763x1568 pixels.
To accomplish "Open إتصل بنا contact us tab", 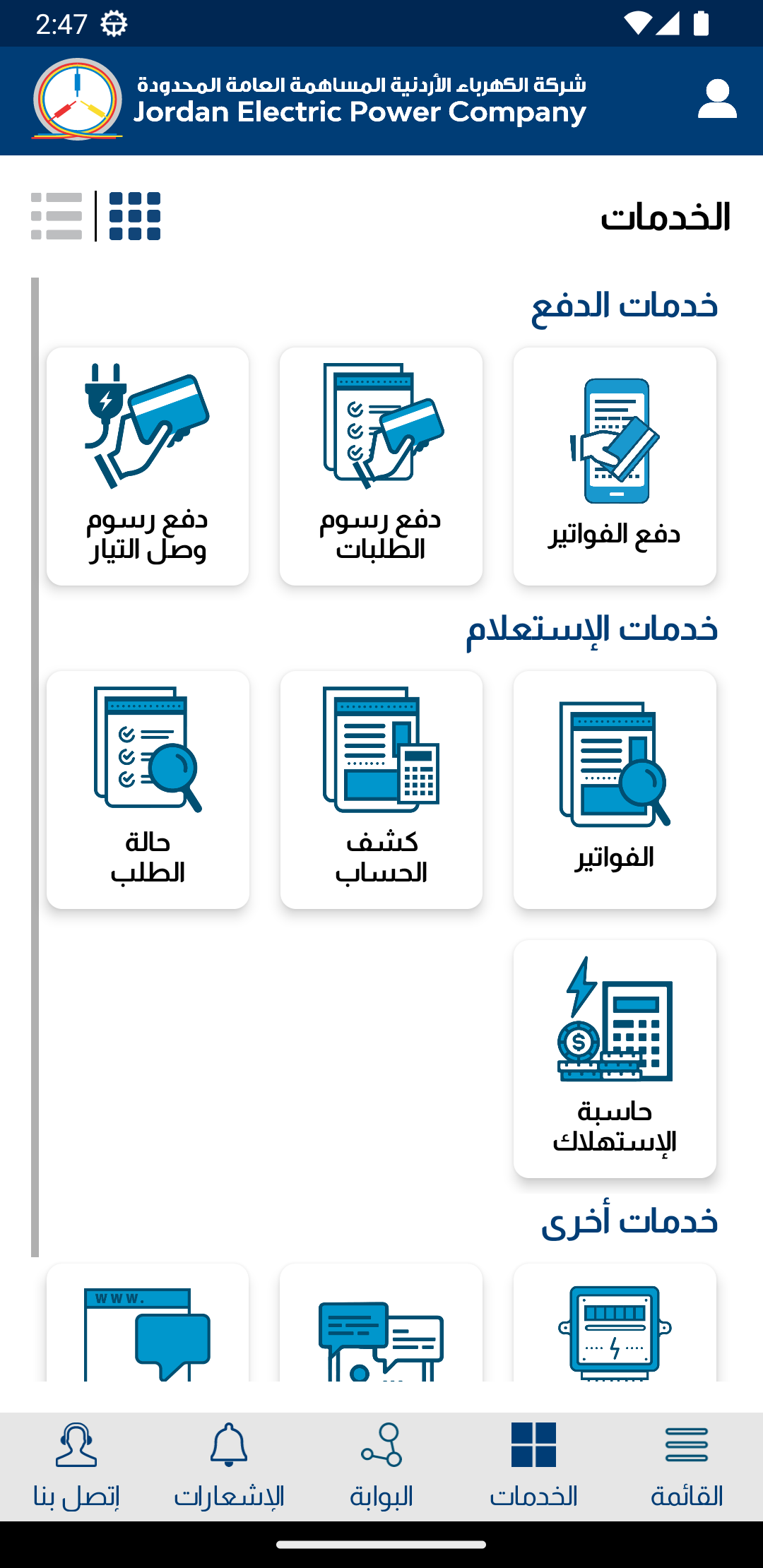I will point(76,1466).
